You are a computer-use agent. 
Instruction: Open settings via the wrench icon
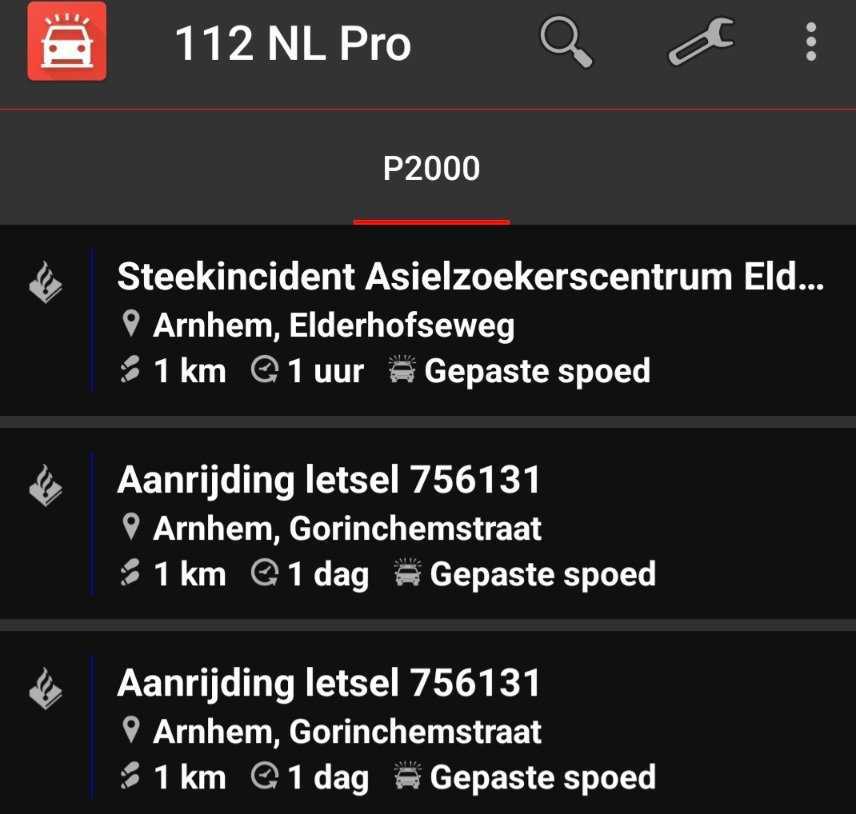point(700,43)
